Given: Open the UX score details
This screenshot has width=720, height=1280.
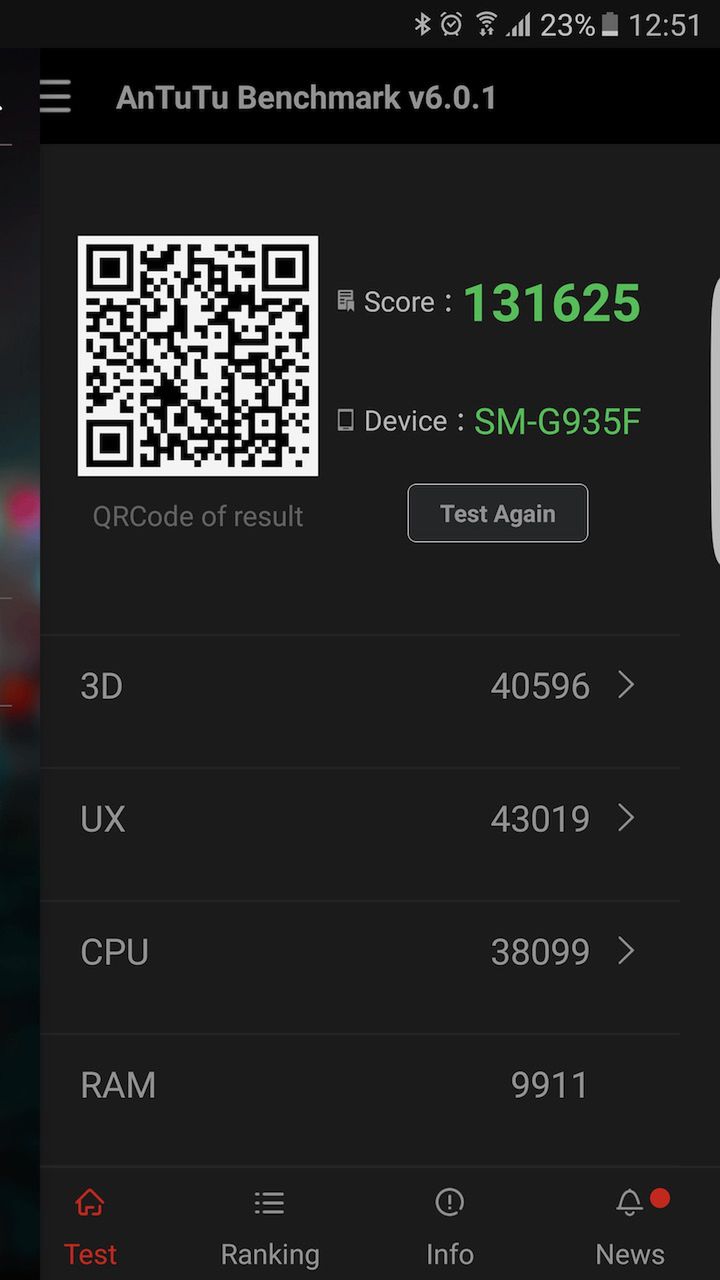Looking at the screenshot, I should pyautogui.click(x=360, y=819).
